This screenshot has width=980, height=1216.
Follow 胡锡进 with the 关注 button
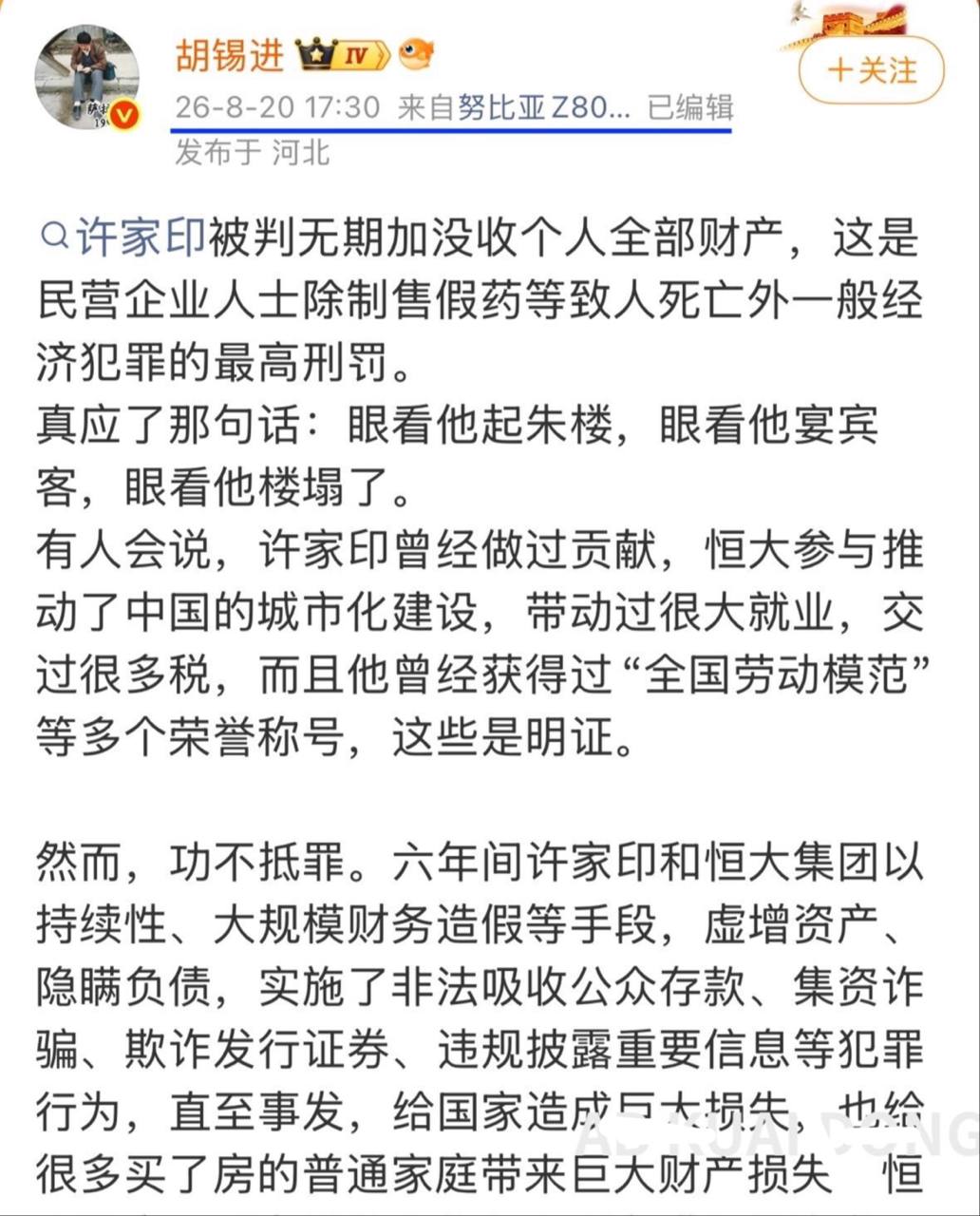coord(871,70)
